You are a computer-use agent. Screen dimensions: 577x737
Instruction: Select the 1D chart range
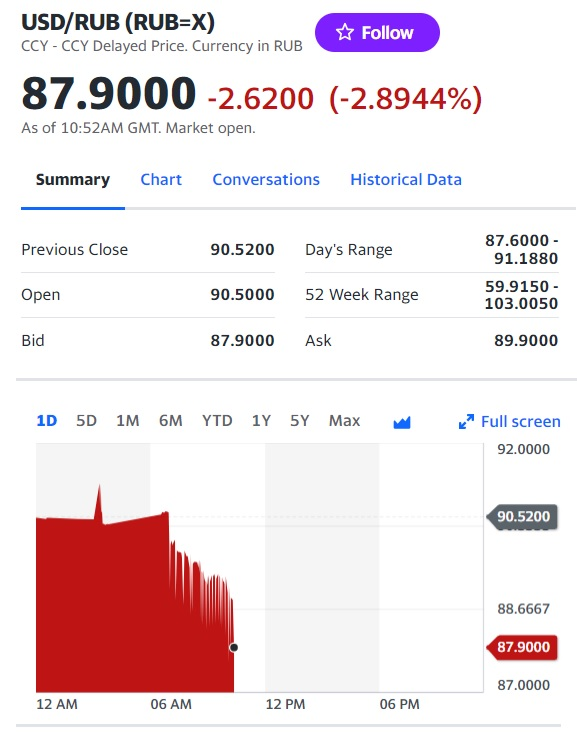pos(47,421)
